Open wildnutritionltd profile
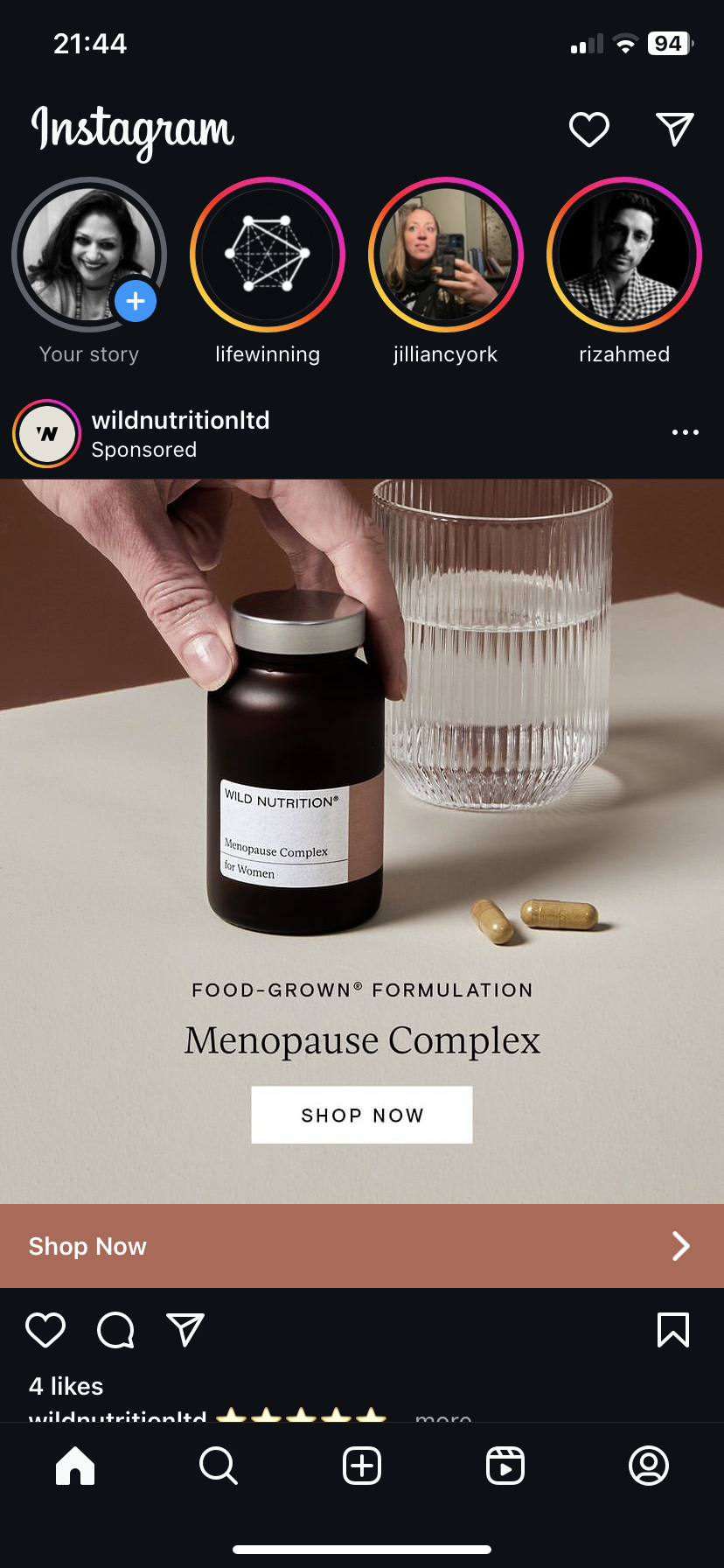This screenshot has width=724, height=1568. (180, 421)
